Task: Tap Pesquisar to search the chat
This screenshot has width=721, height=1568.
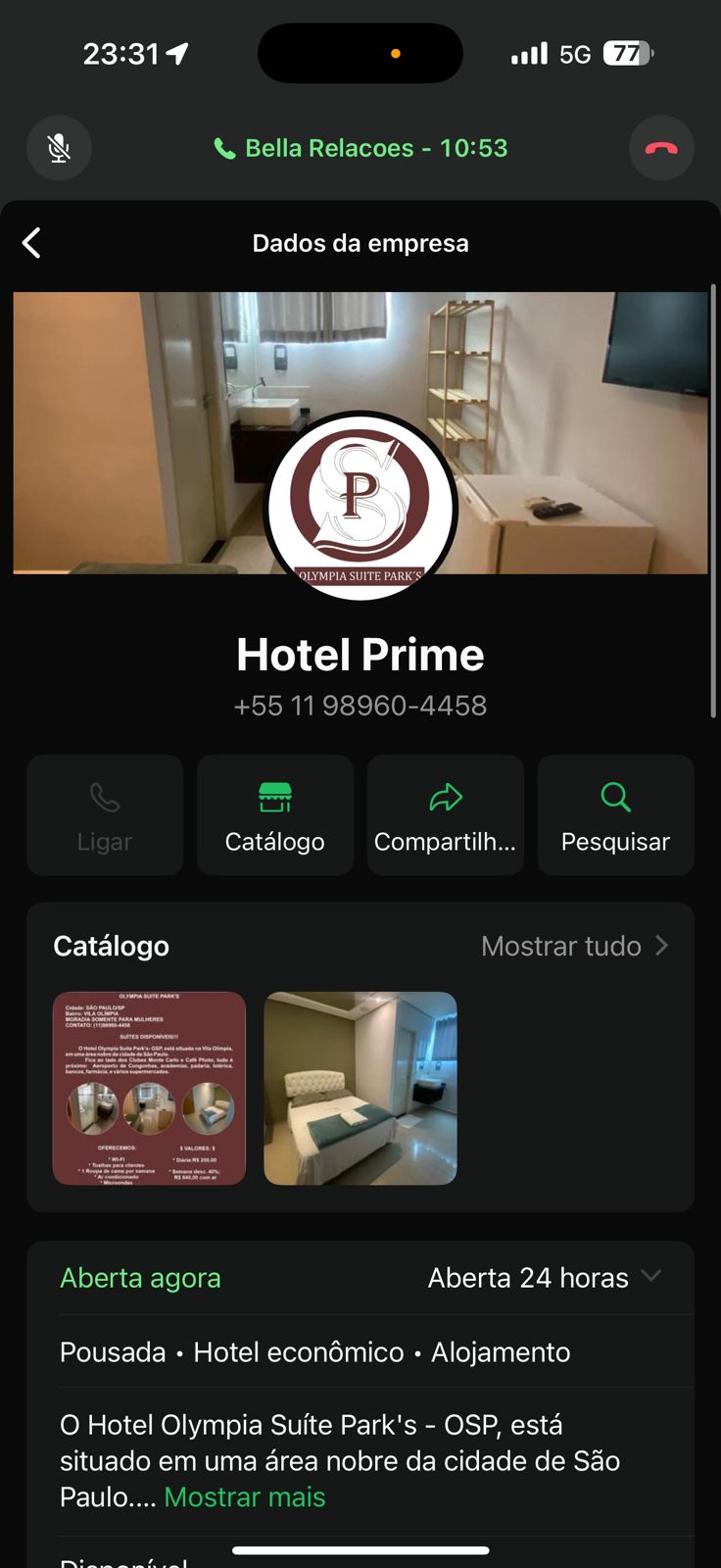Action: (615, 814)
